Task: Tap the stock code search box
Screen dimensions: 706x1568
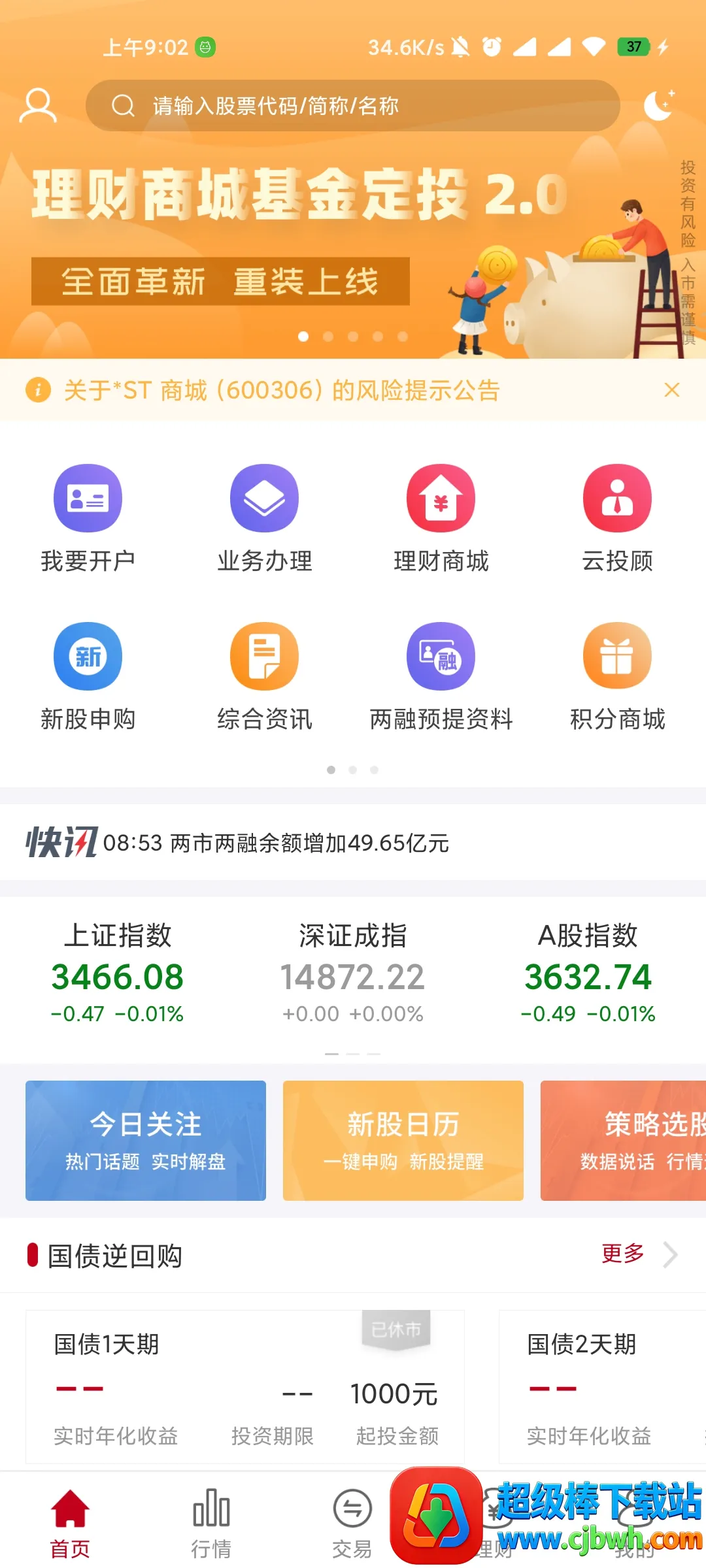Action: (353, 105)
